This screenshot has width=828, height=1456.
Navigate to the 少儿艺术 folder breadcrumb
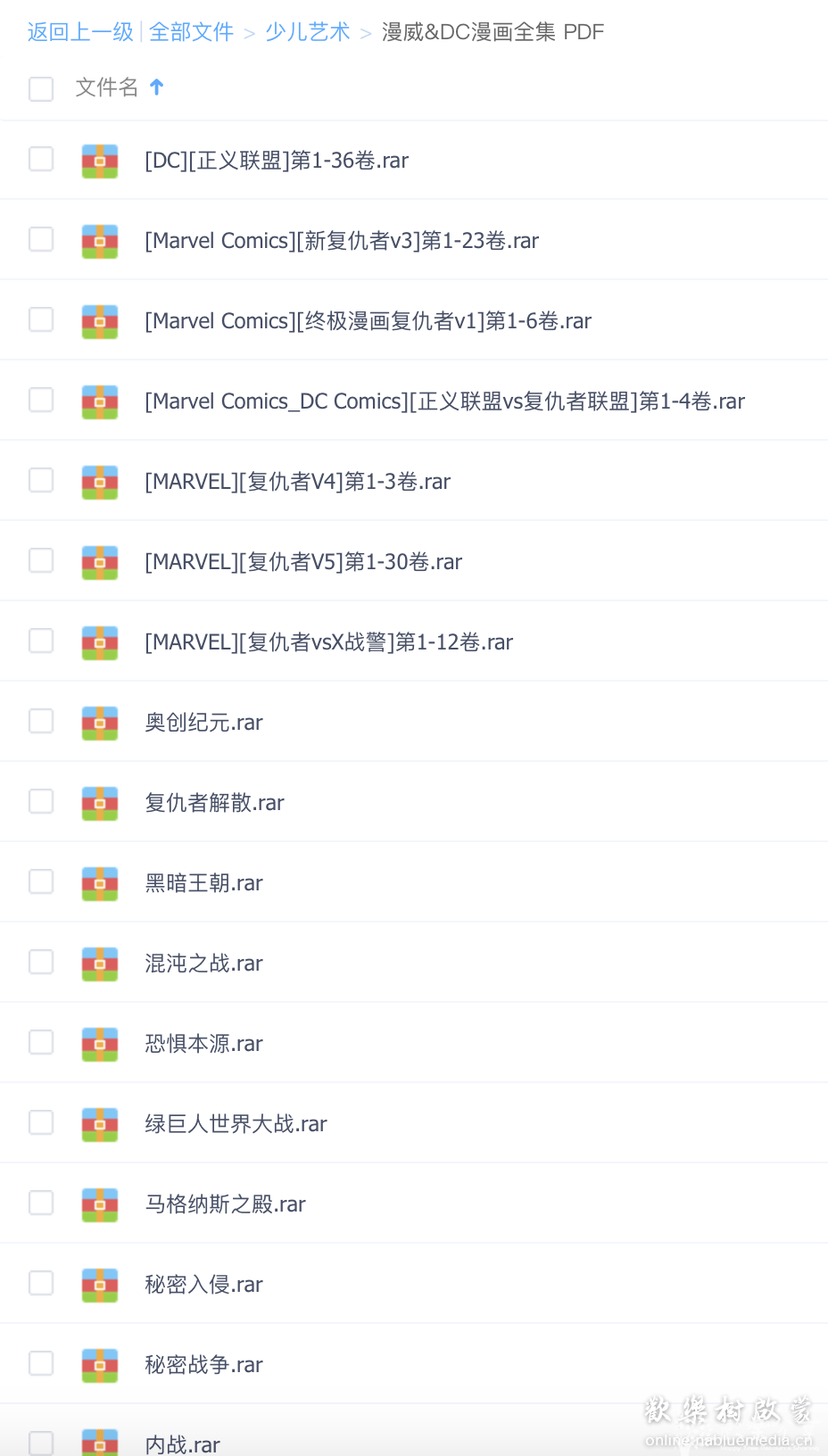308,32
